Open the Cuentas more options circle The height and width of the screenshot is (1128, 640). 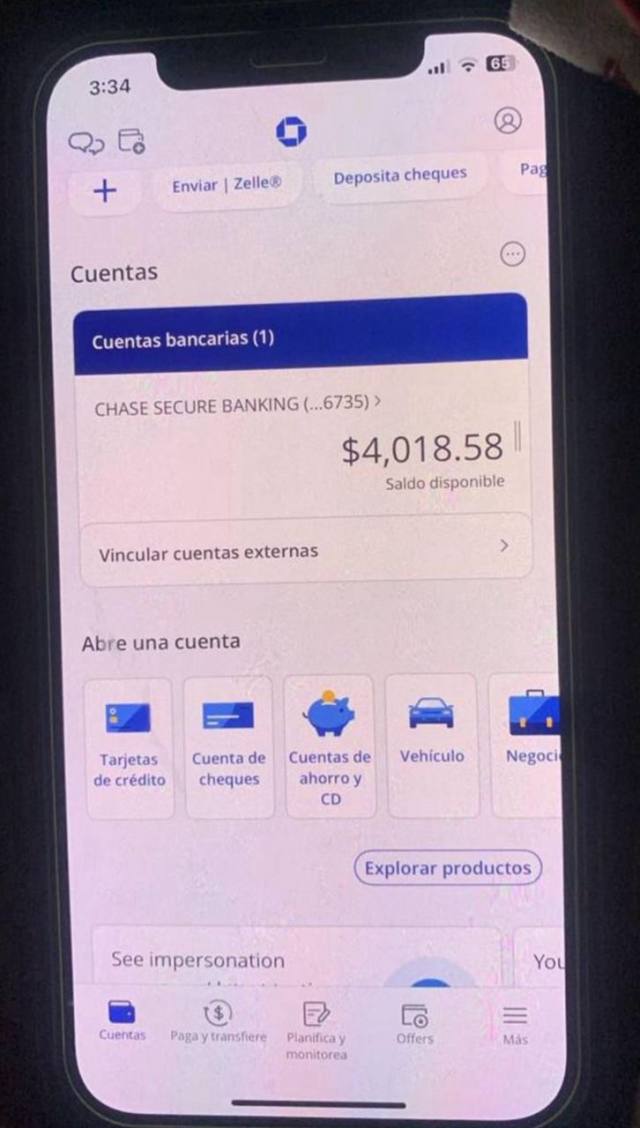coord(513,254)
